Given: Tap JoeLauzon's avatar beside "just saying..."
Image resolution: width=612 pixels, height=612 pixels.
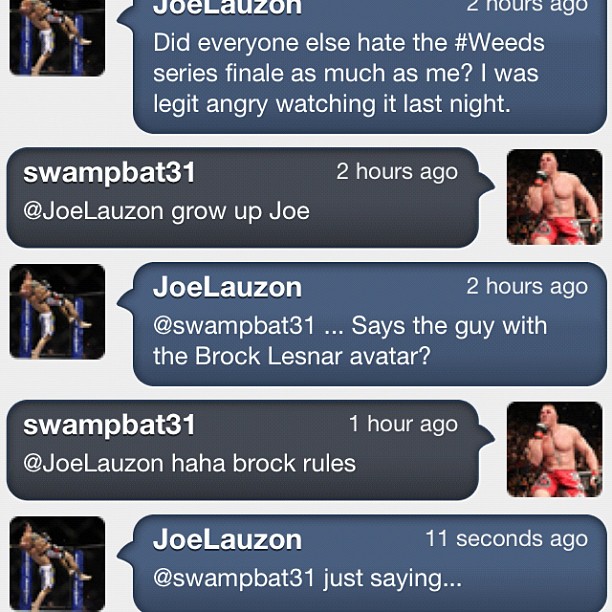Looking at the screenshot, I should point(57,564).
